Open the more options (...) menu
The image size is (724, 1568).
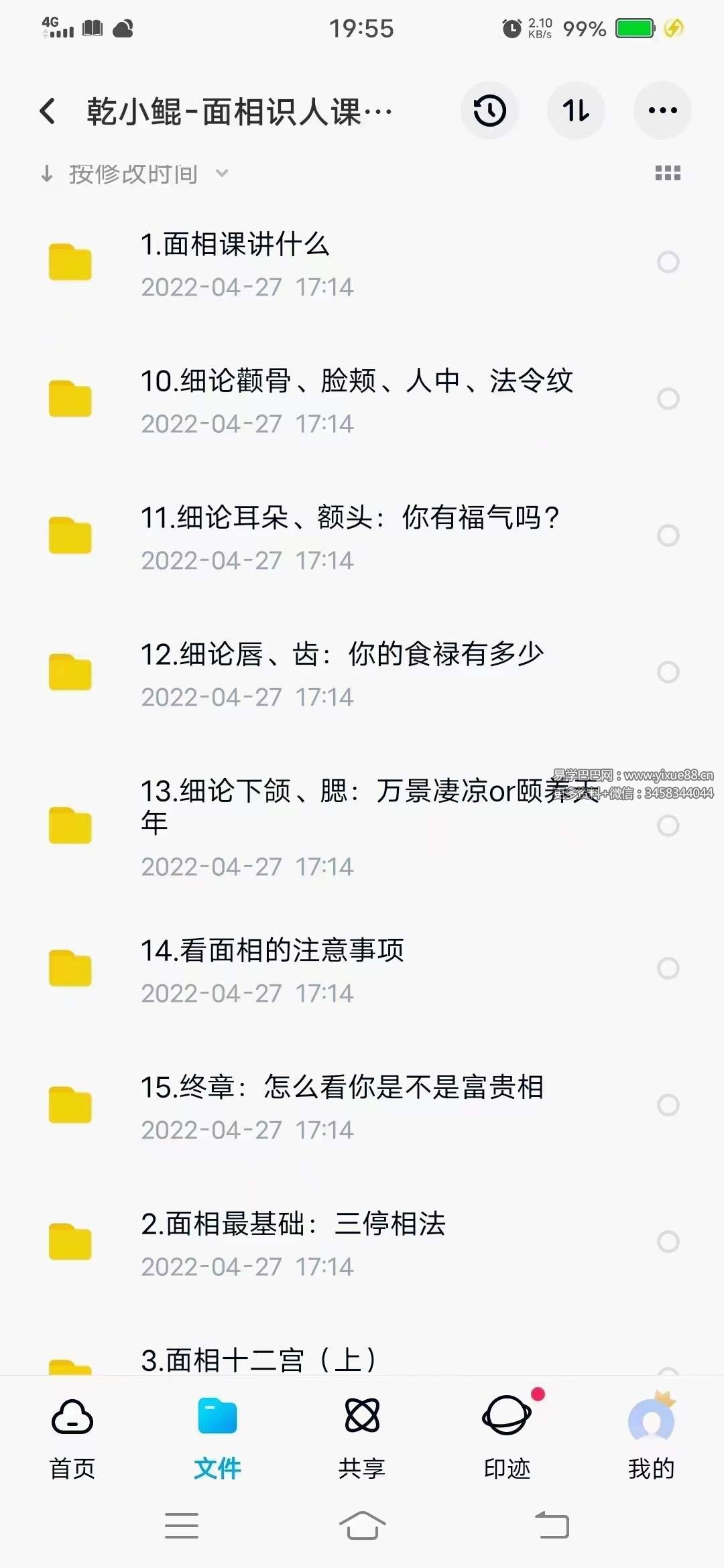662,111
